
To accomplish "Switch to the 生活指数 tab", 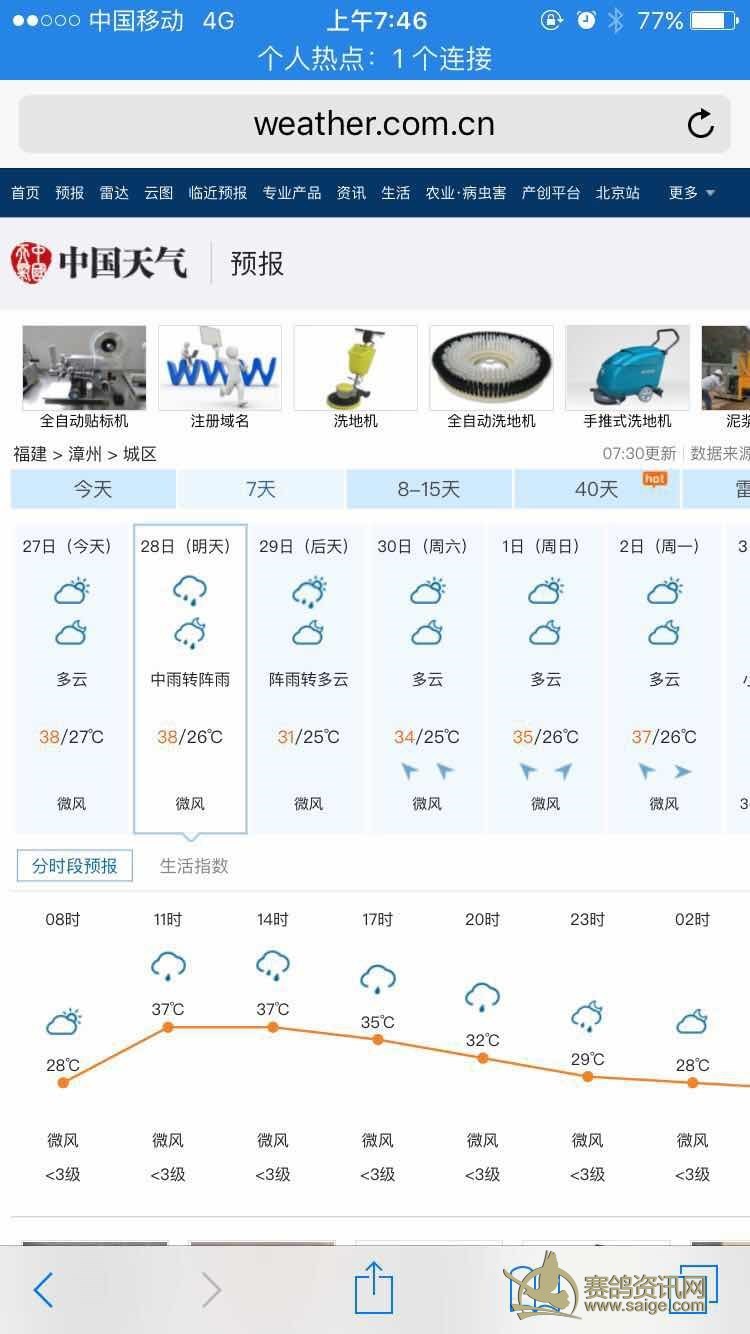I will click(x=194, y=866).
